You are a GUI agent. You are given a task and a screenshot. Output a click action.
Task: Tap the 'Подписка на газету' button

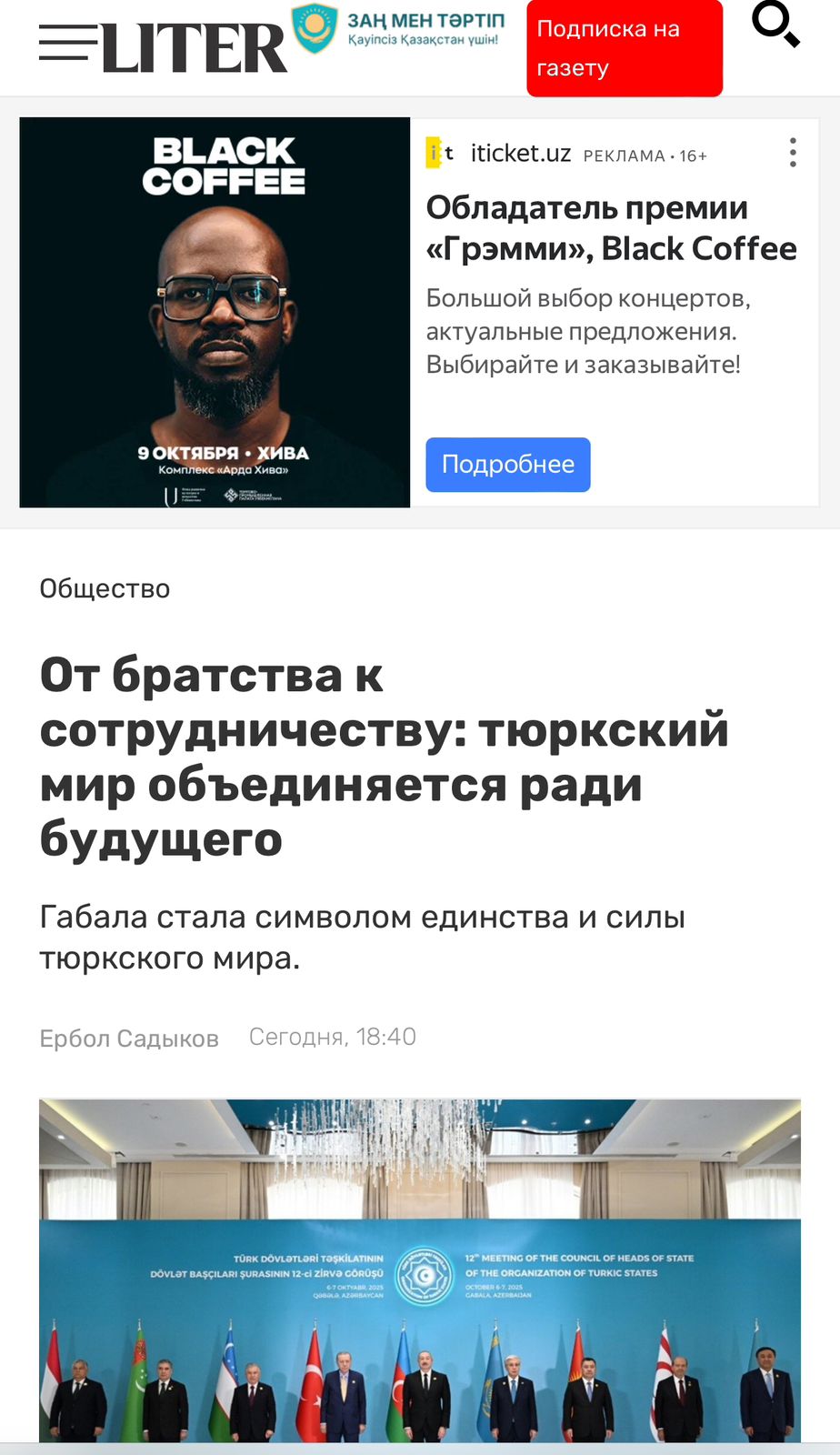624,48
